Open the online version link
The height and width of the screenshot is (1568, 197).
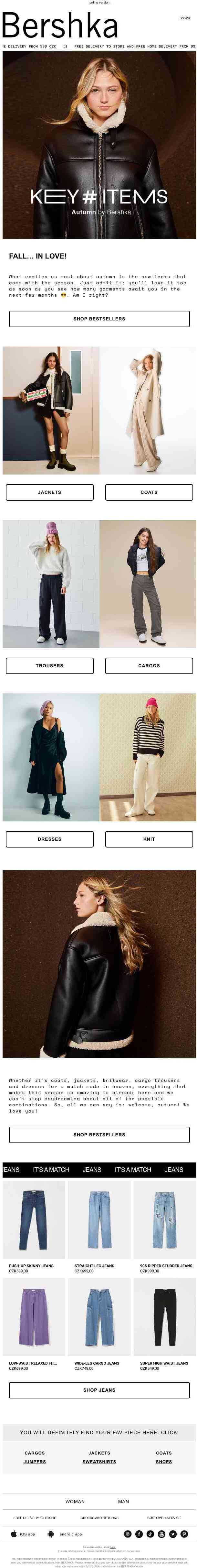(99, 3)
